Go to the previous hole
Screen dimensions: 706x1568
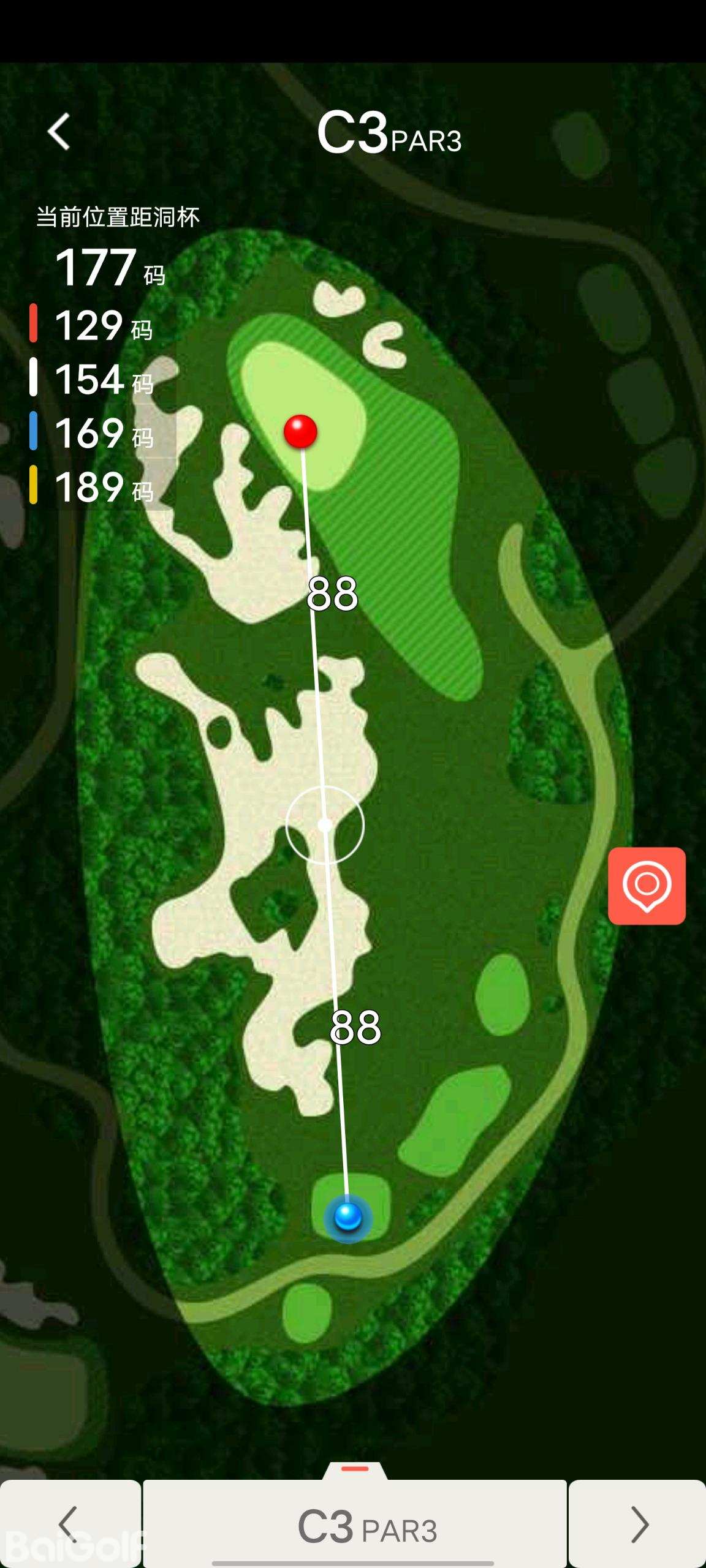[70, 1524]
